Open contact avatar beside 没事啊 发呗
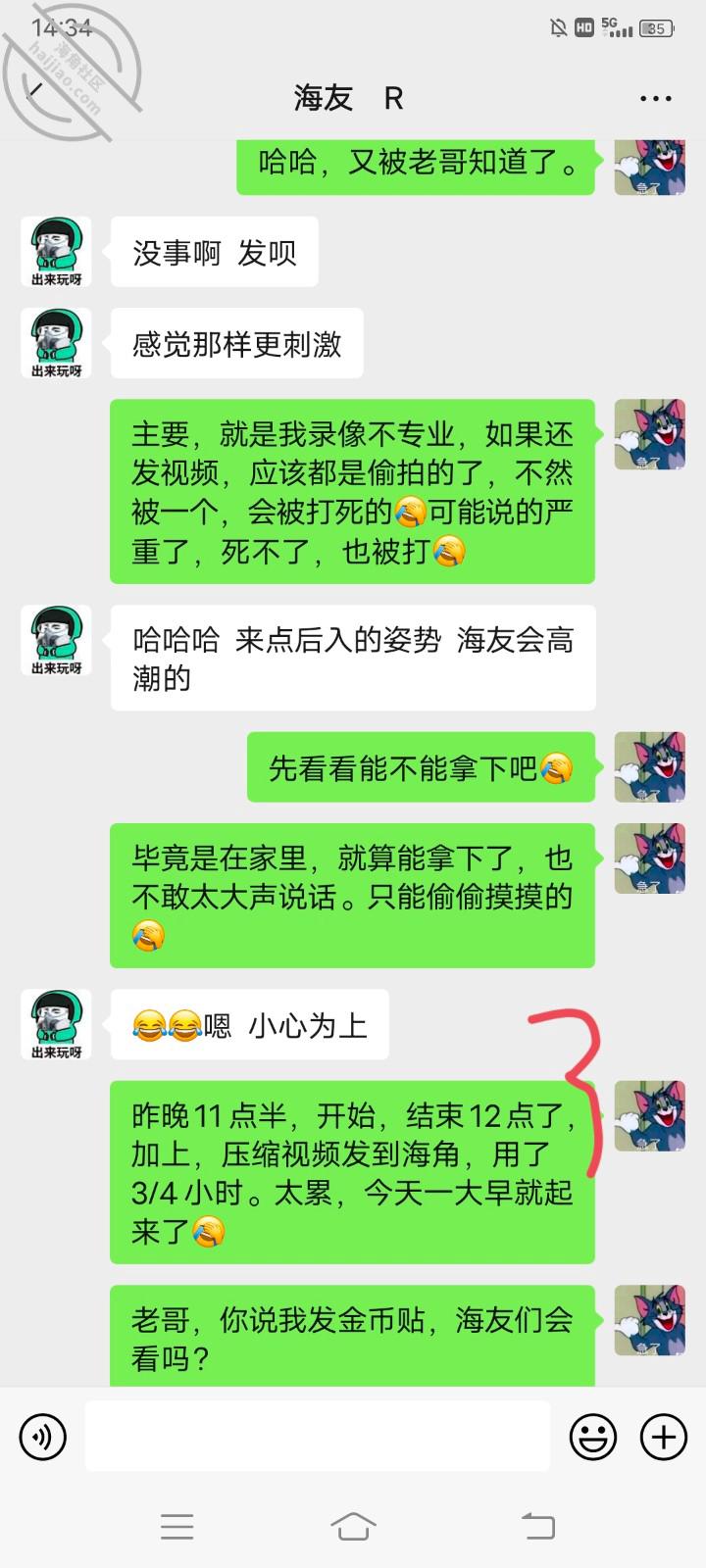The height and width of the screenshot is (1568, 706). 56,252
